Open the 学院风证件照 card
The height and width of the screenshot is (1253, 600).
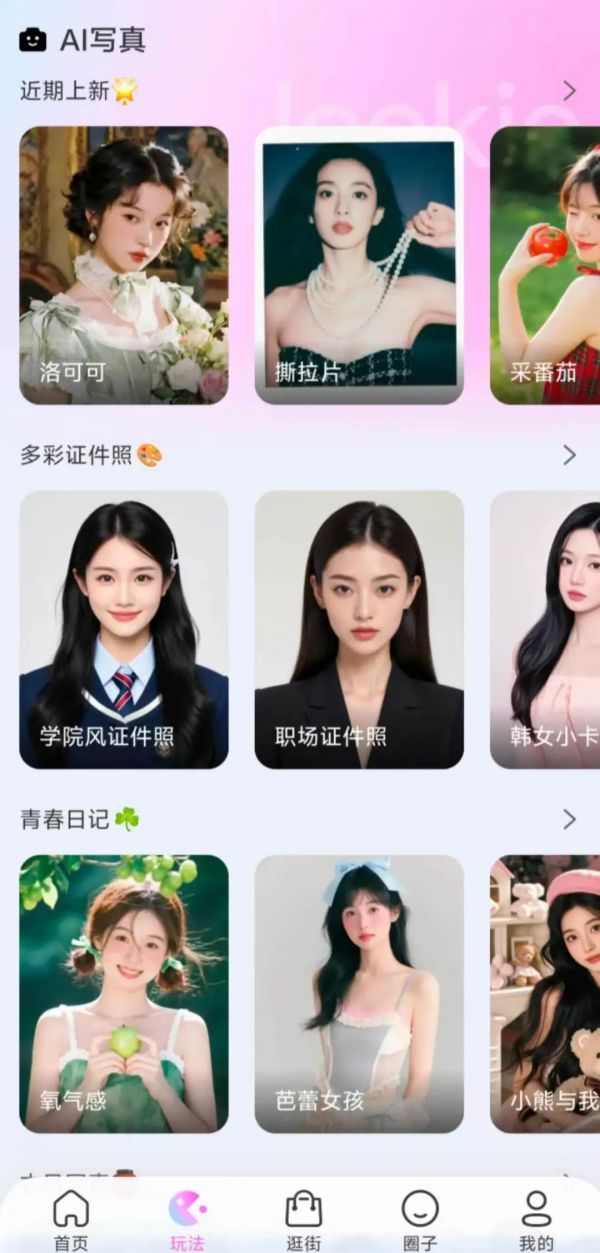pyautogui.click(x=124, y=629)
